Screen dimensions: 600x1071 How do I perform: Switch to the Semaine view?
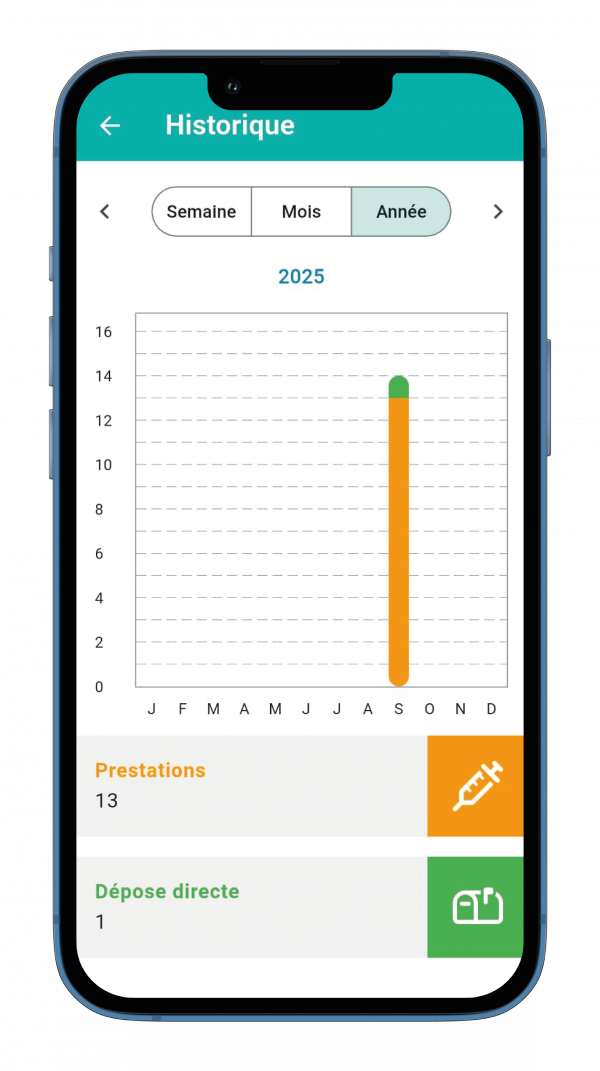tap(201, 212)
